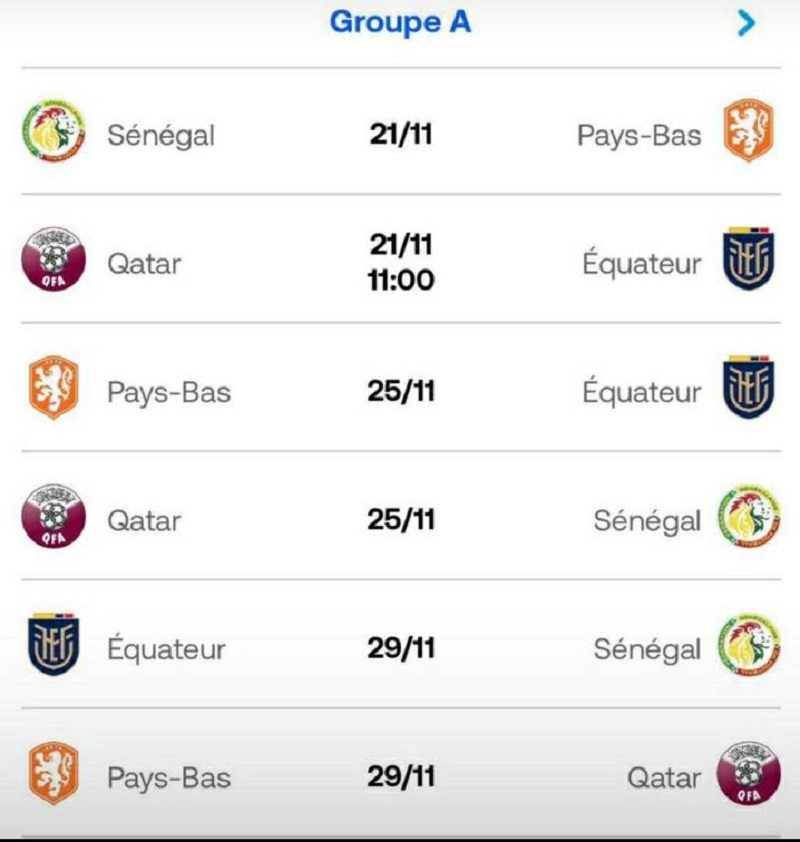
Task: Select the Qatar vs Sénégal match
Action: pos(400,519)
